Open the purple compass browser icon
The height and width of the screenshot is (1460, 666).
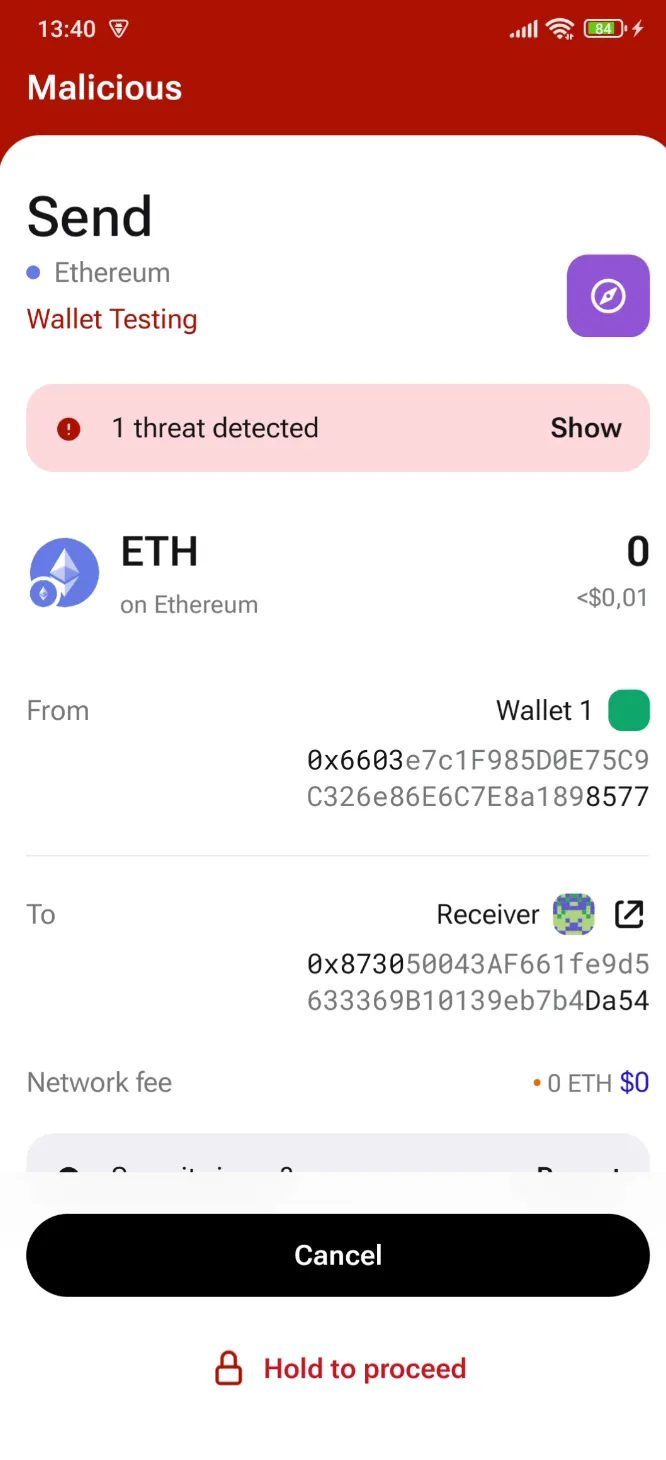pos(608,296)
